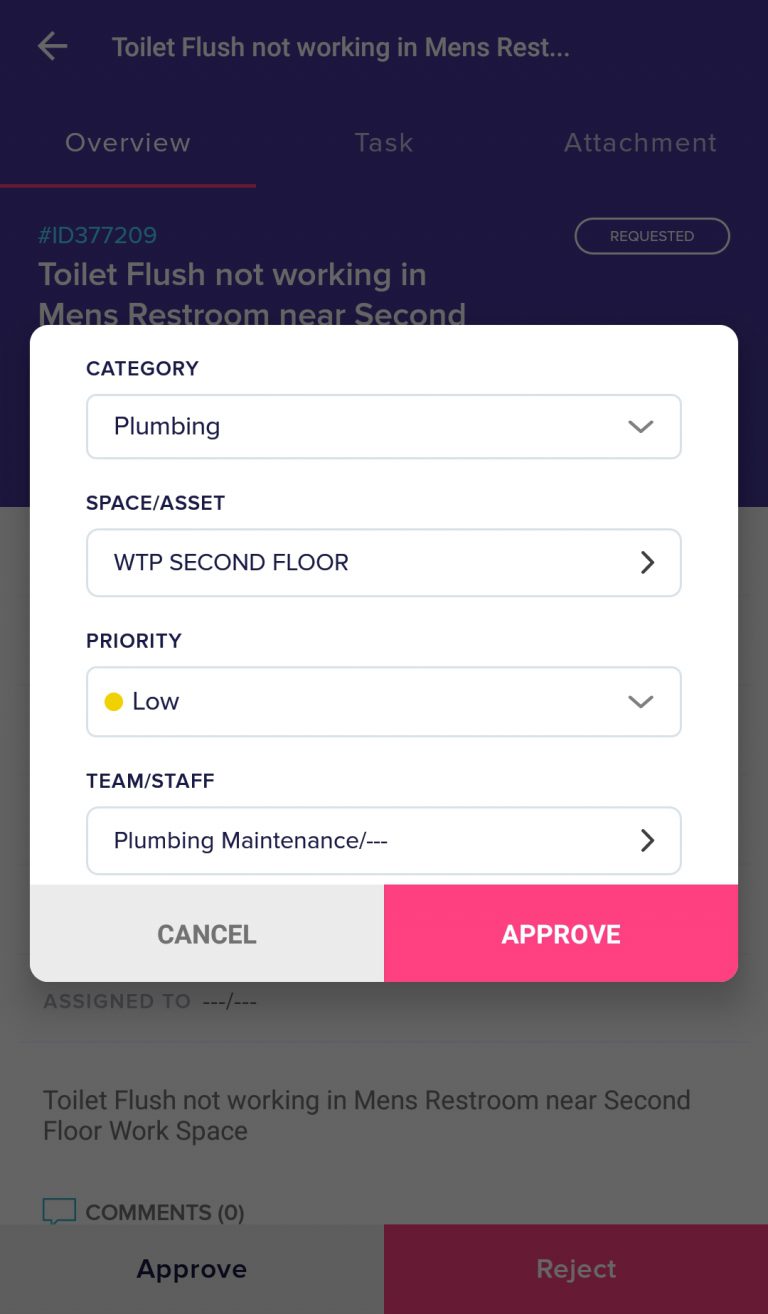Expand the Priority dropdown showing Low
The width and height of the screenshot is (768, 1314).
384,702
